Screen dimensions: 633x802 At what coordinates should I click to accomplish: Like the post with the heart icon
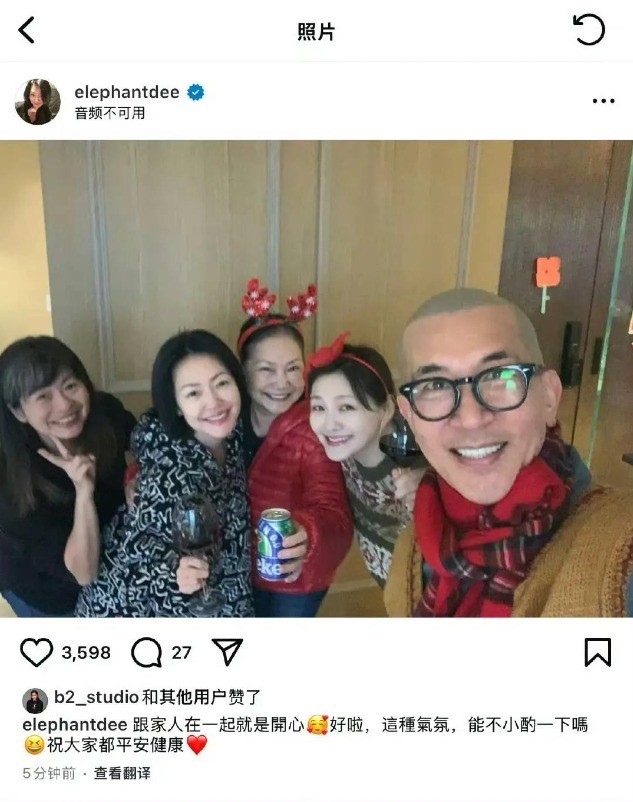[x=37, y=653]
